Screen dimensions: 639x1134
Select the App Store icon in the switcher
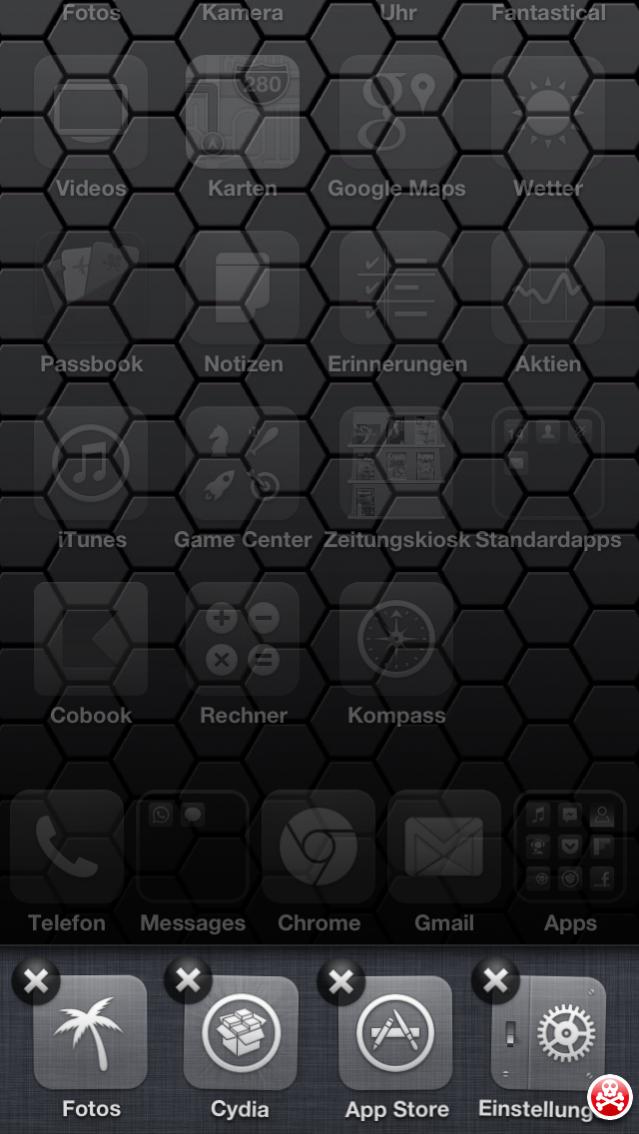tap(395, 1034)
